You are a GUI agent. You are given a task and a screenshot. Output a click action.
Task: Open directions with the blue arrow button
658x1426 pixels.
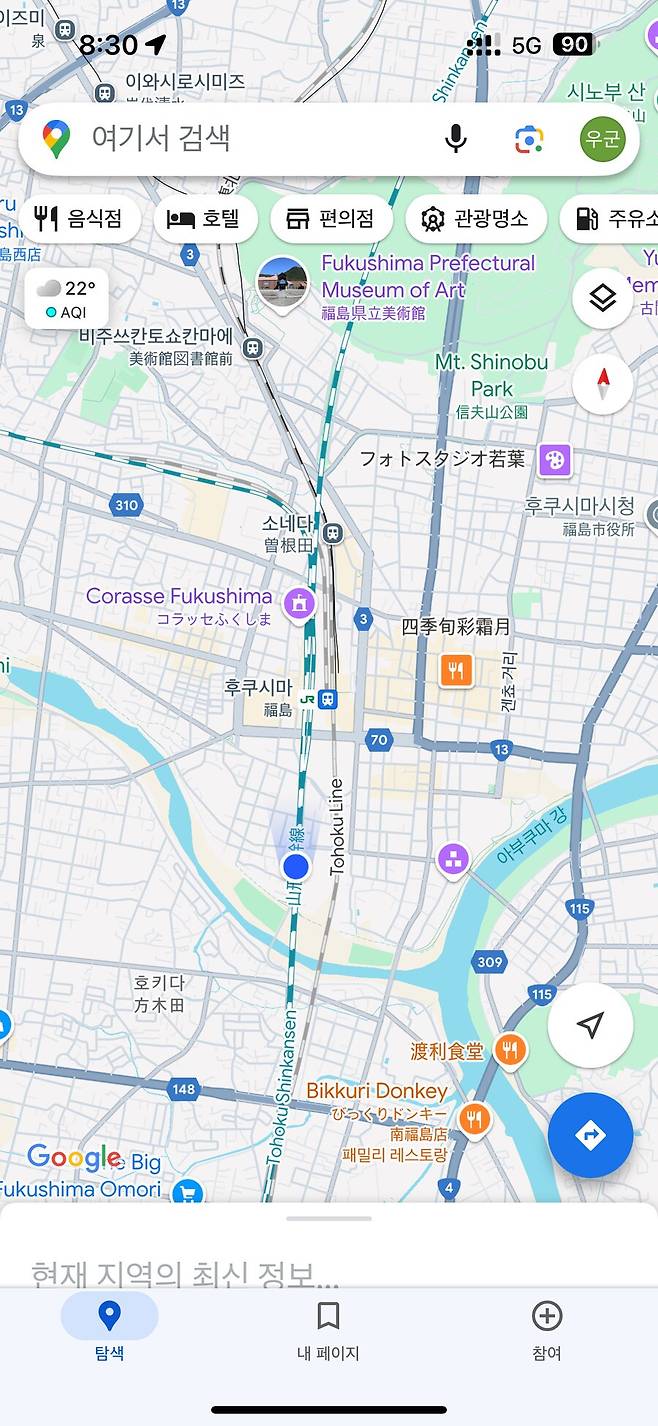pyautogui.click(x=590, y=1135)
